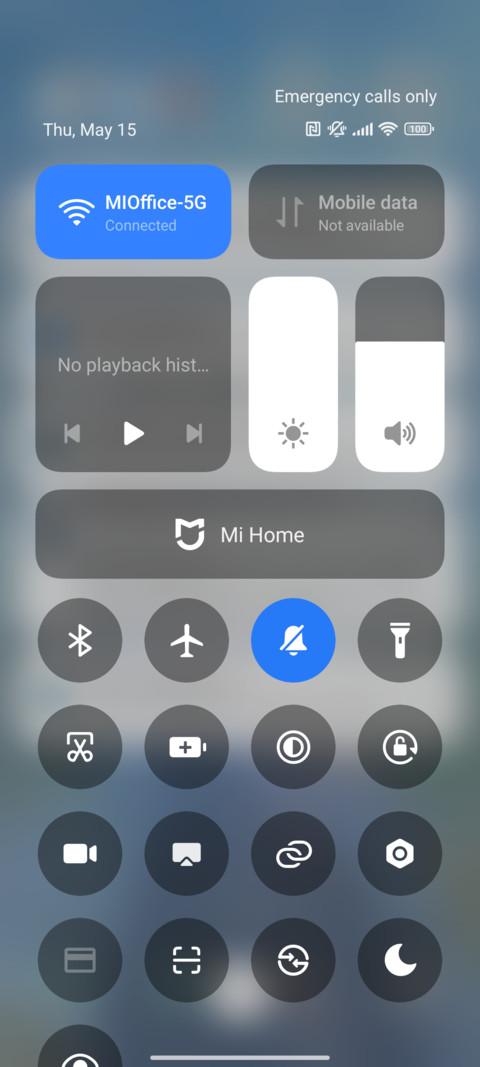Take a screenshot with the scissors icon
This screenshot has width=480, height=1067.
click(x=80, y=747)
